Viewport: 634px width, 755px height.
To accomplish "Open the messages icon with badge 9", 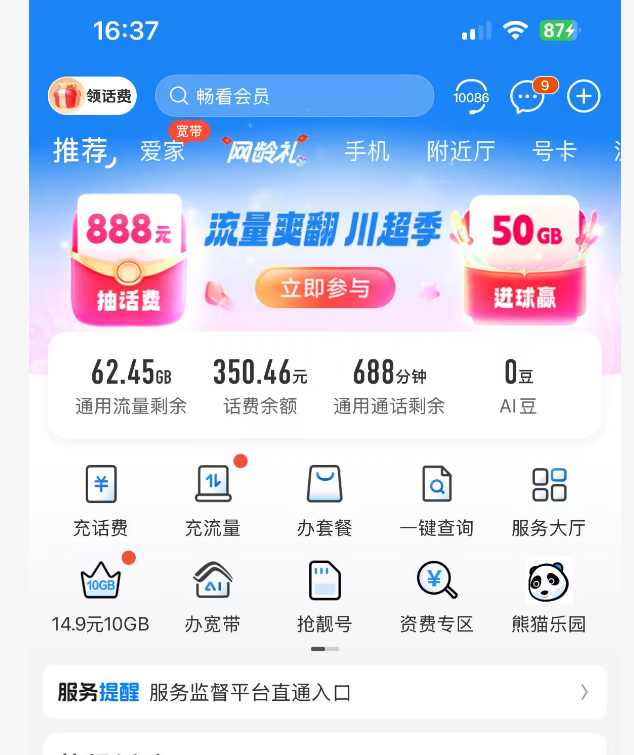I will (x=528, y=96).
